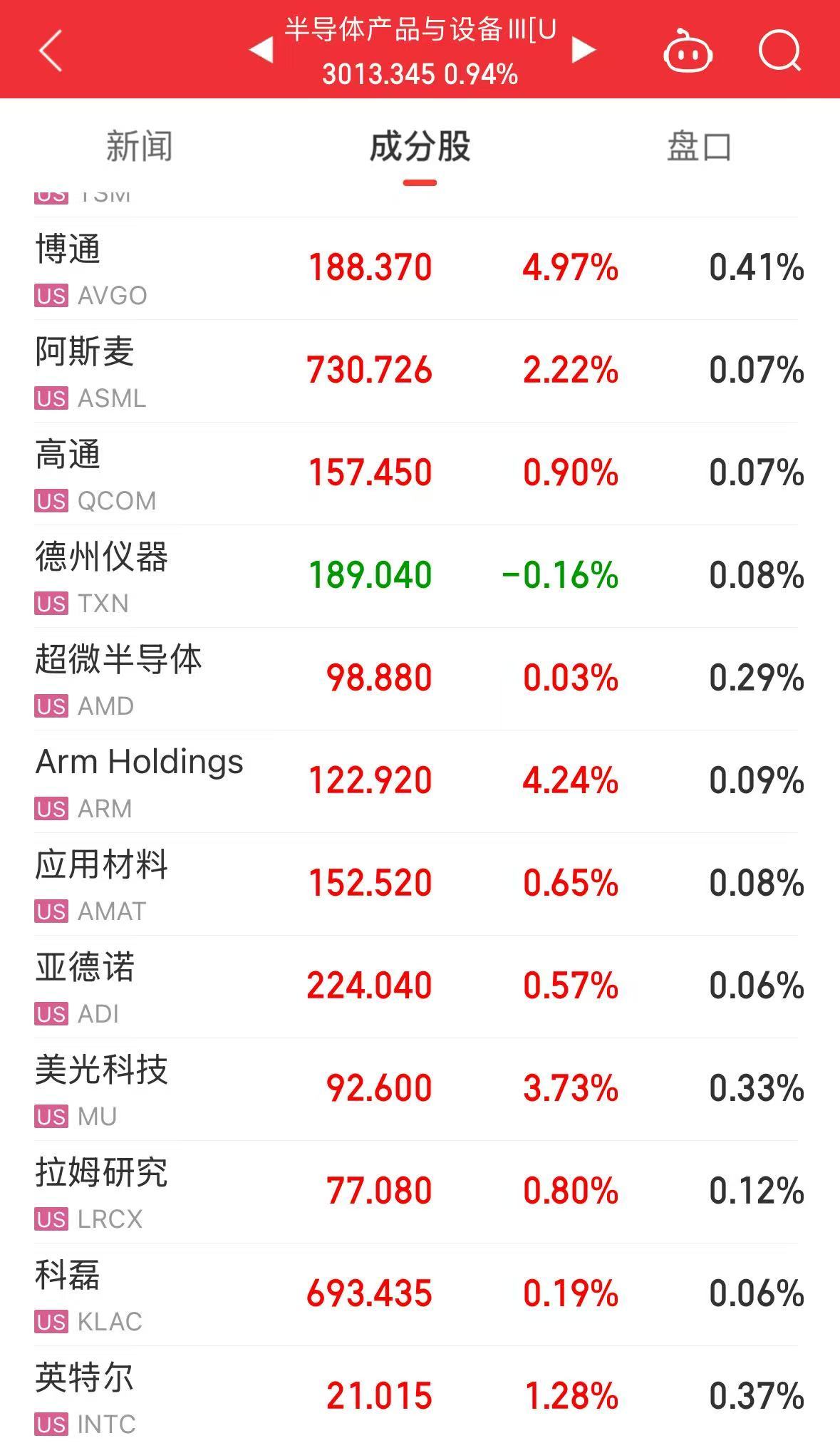View 英特尔 INTC stock details
The width and height of the screenshot is (840, 1443).
click(x=420, y=1395)
